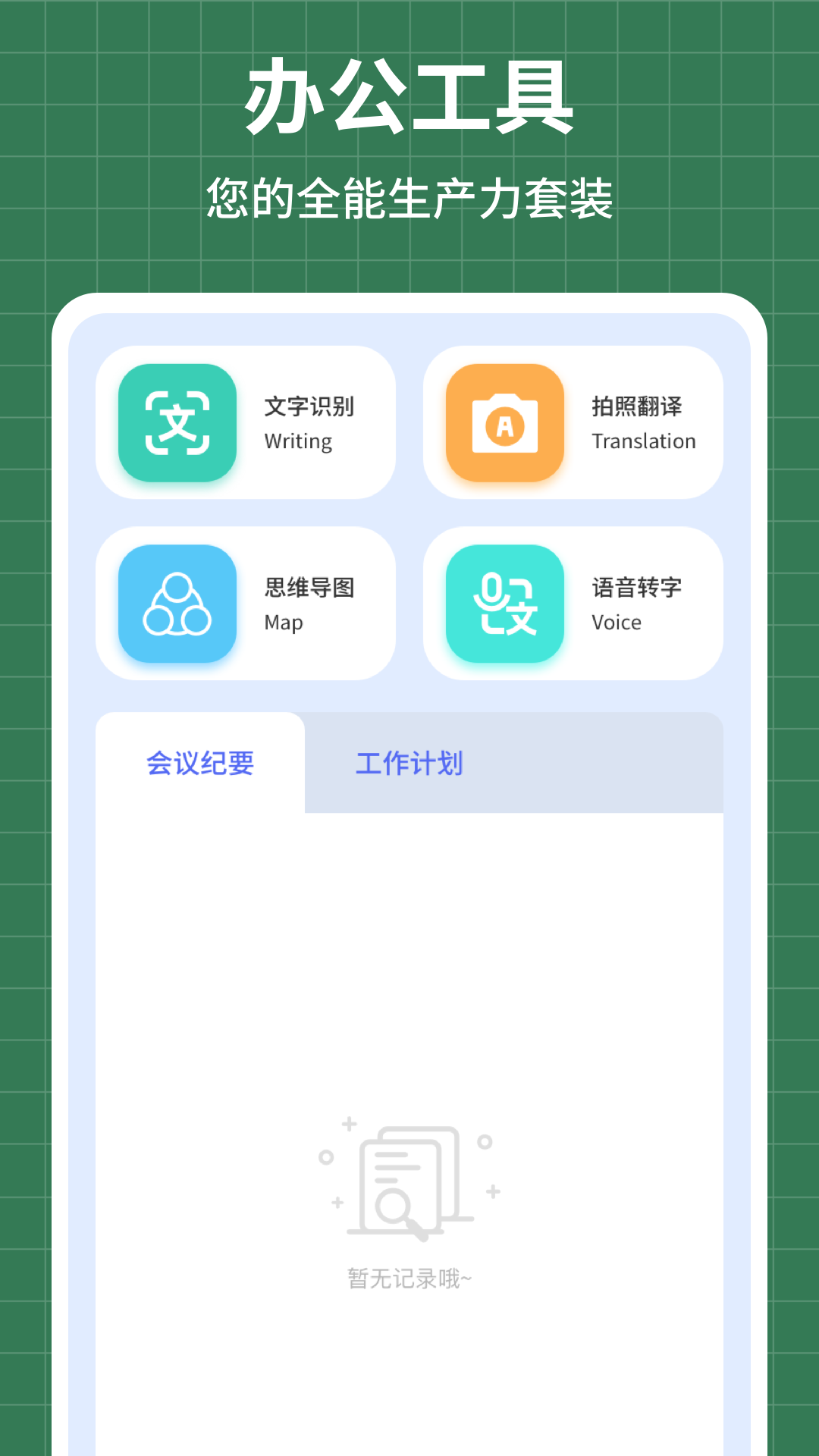
Task: Tap the microphone voice conversion icon
Action: pos(504,603)
